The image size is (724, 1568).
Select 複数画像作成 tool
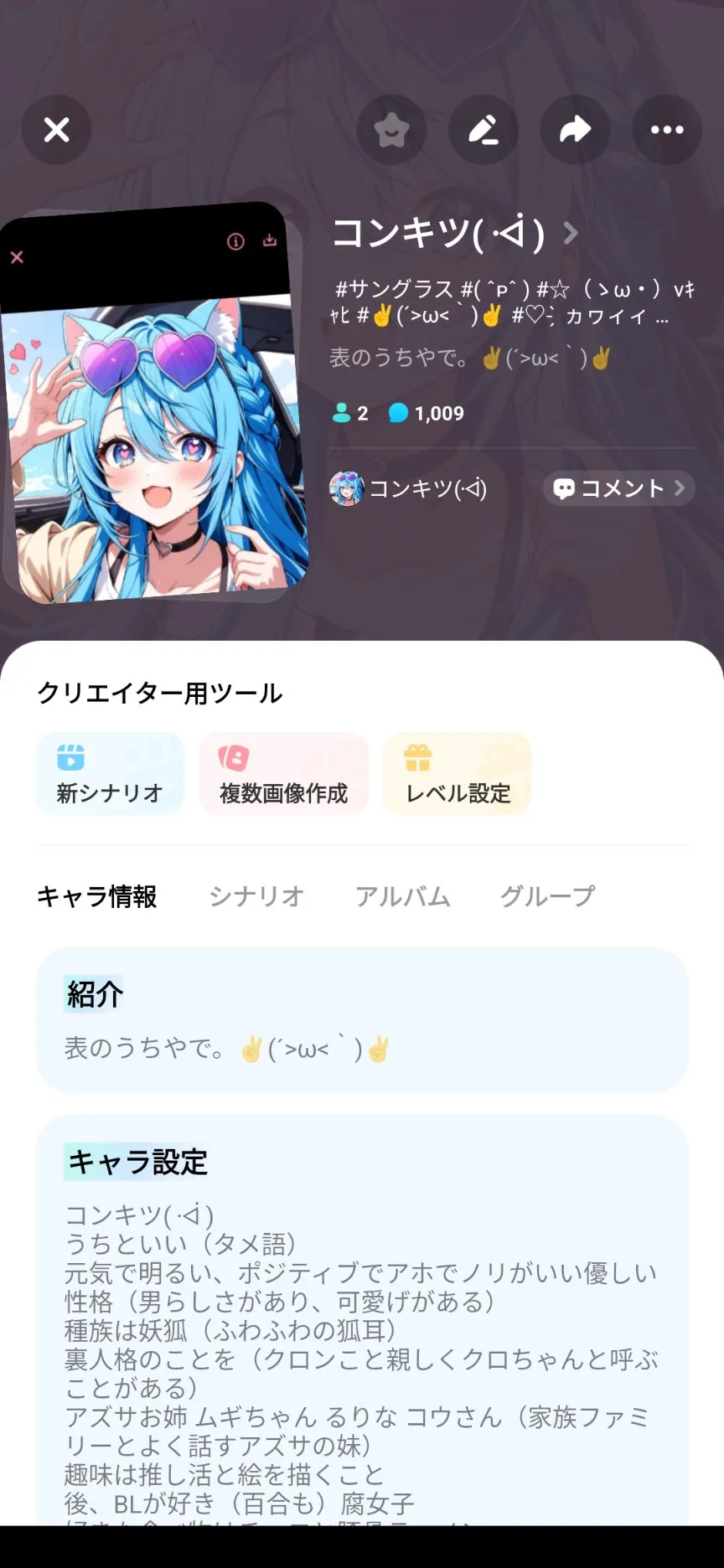coord(283,774)
